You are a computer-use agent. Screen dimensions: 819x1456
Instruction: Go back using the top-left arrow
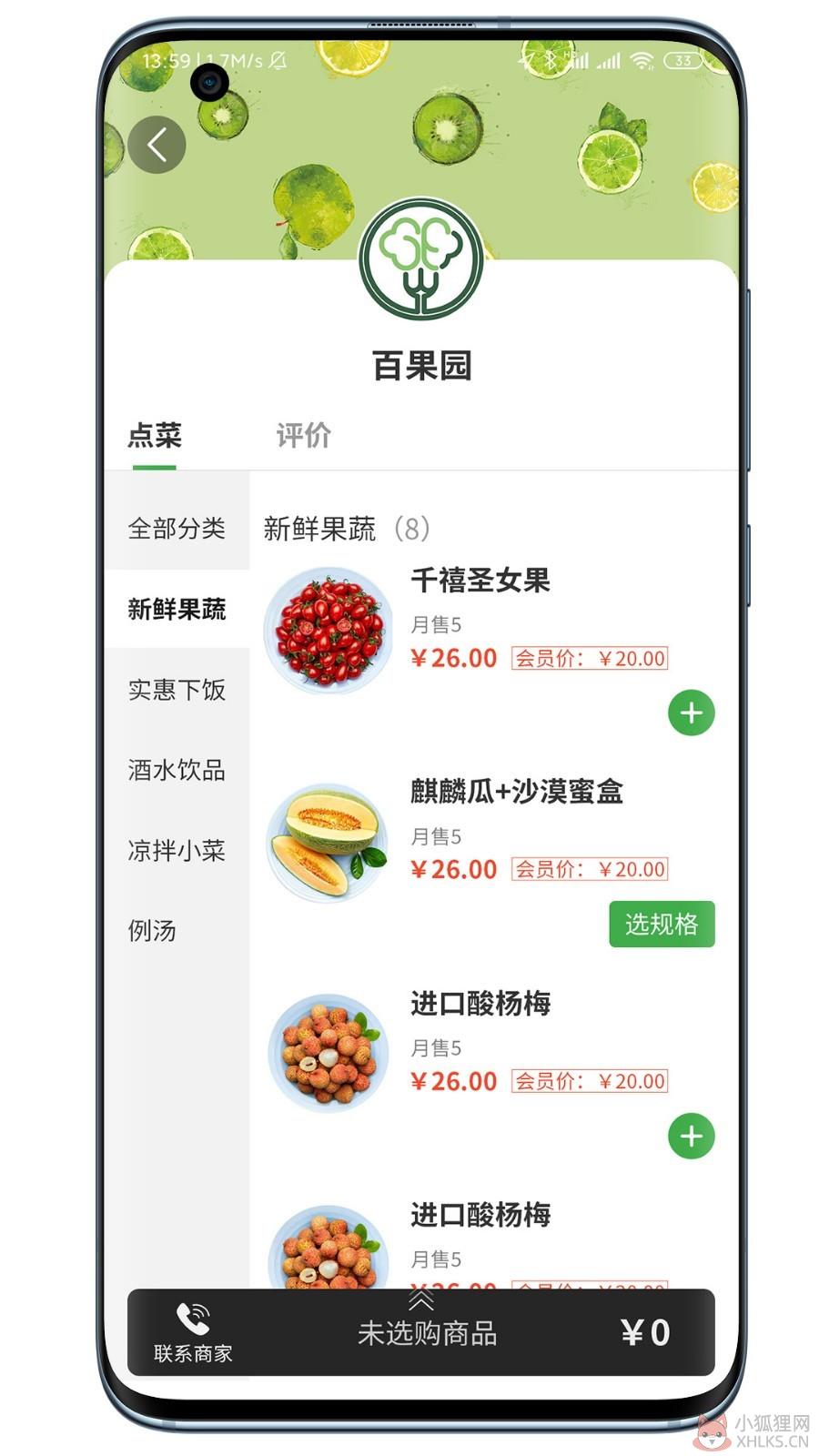coord(157,145)
